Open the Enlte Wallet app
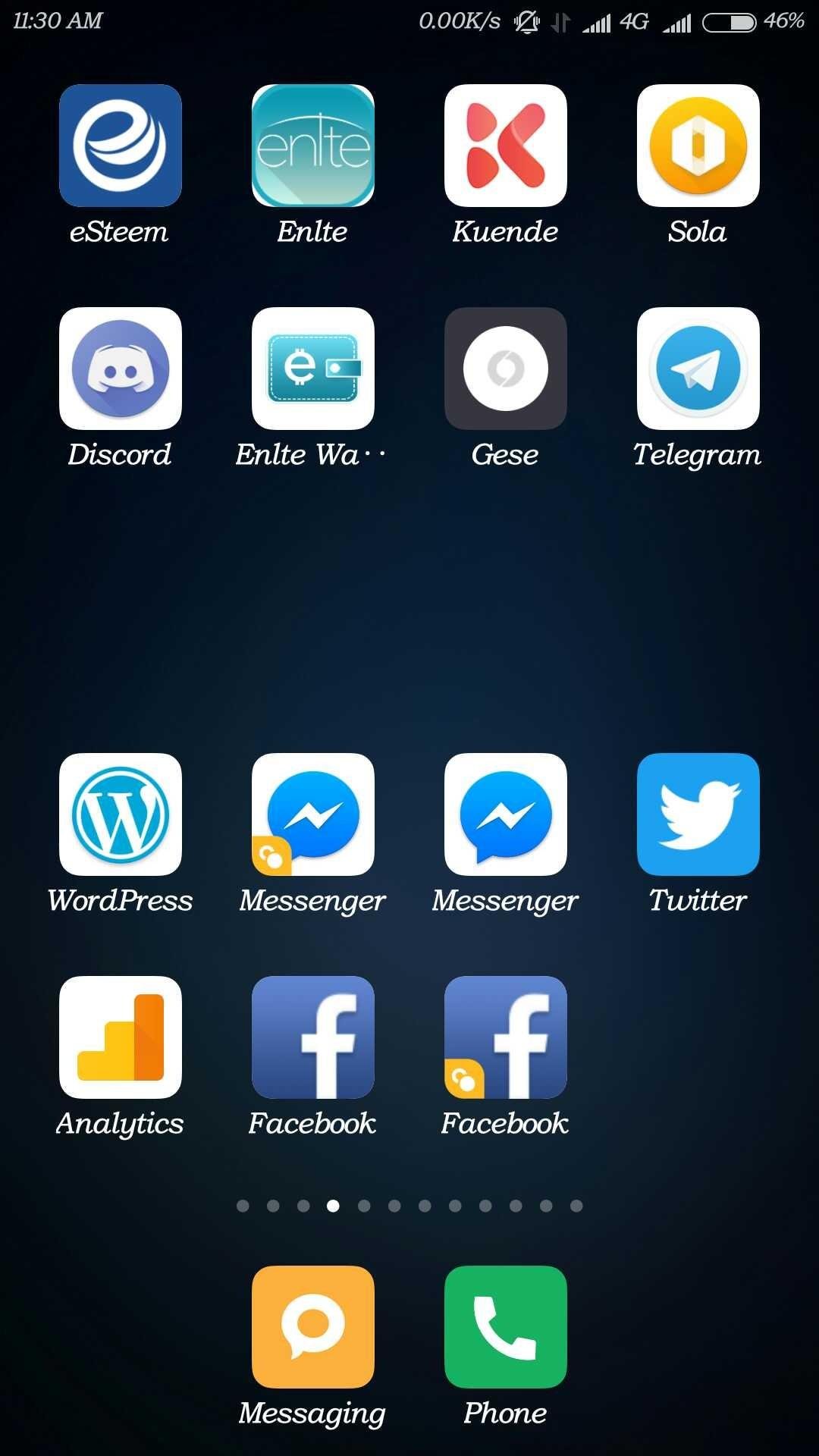The width and height of the screenshot is (819, 1456). point(313,369)
